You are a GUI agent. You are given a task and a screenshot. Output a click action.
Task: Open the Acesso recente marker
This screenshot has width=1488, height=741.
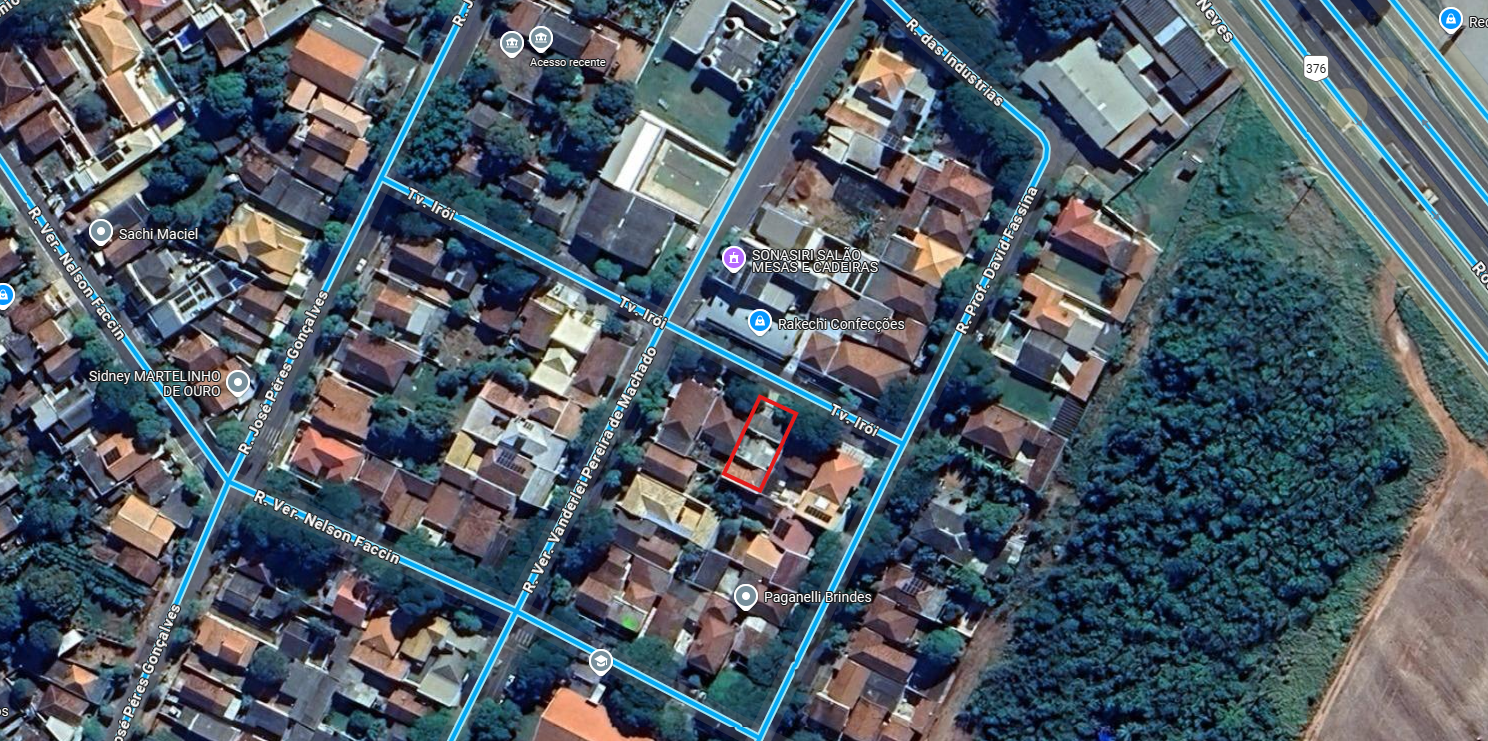click(x=541, y=40)
